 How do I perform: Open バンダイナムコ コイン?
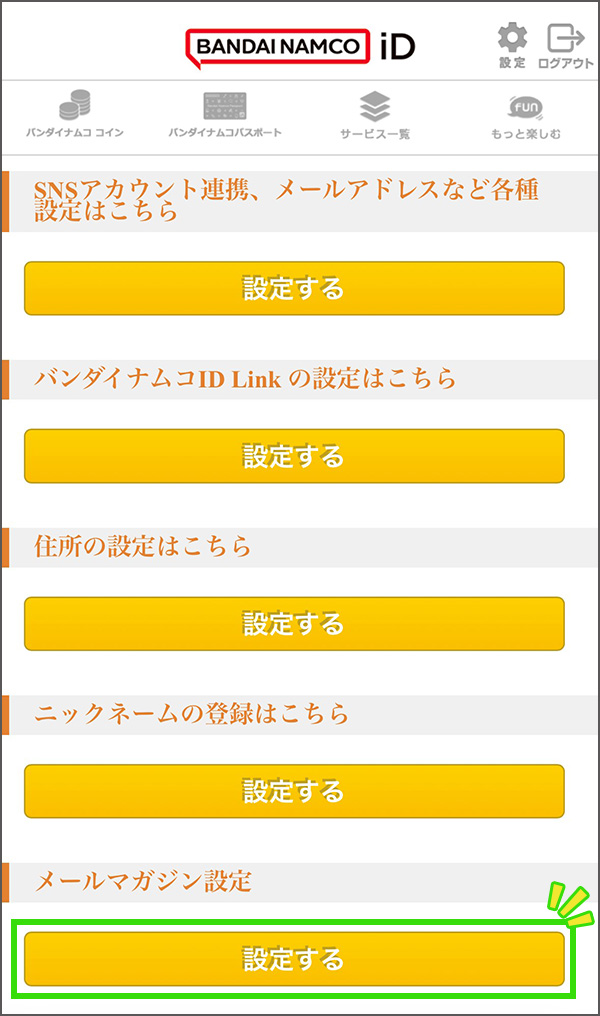pos(75,114)
